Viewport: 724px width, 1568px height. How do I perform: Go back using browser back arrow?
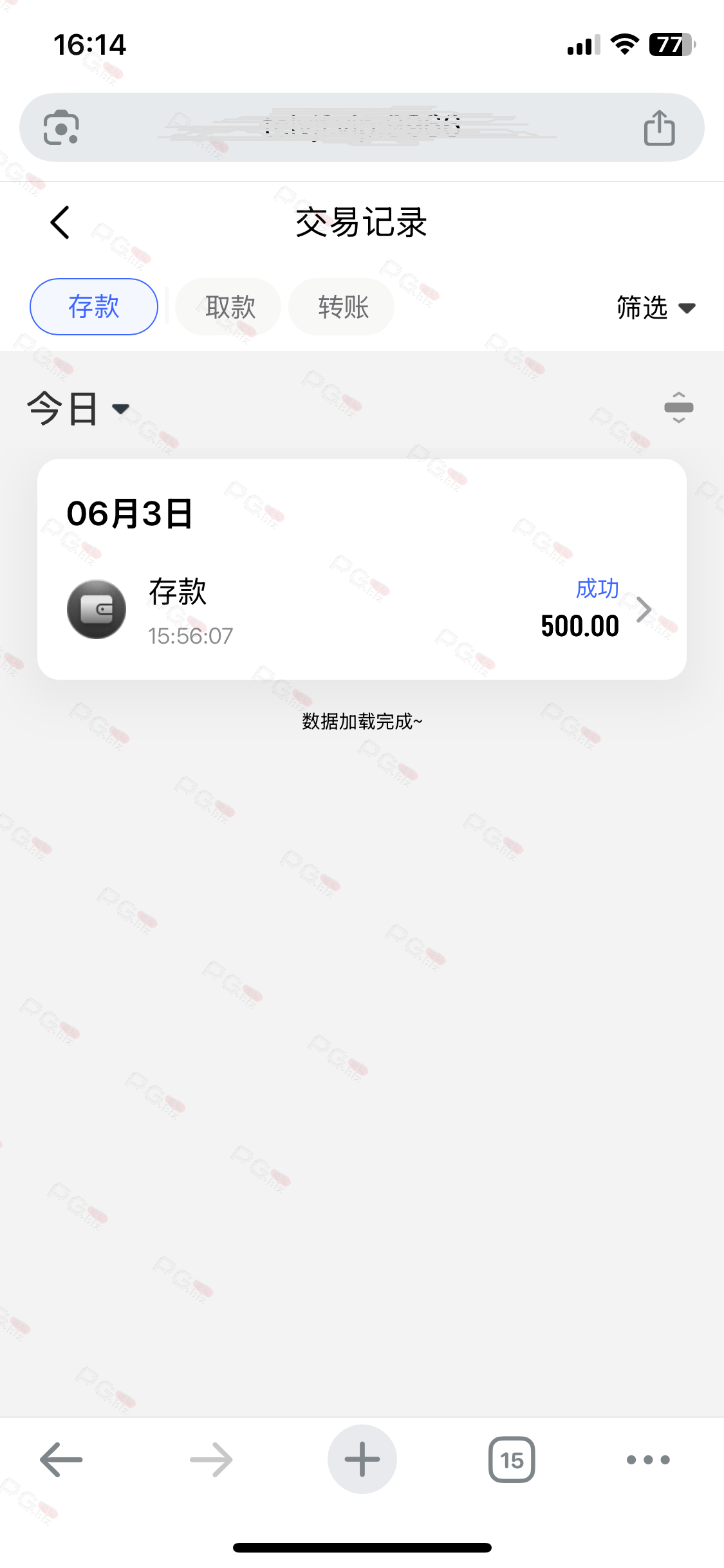pos(61,1459)
